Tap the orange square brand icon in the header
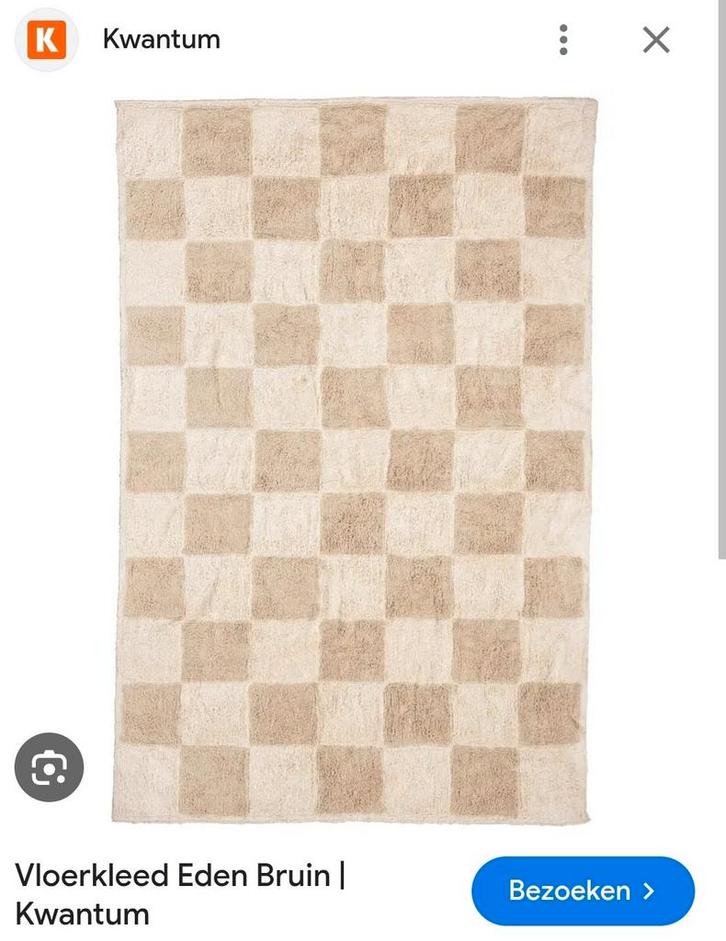 44,40
